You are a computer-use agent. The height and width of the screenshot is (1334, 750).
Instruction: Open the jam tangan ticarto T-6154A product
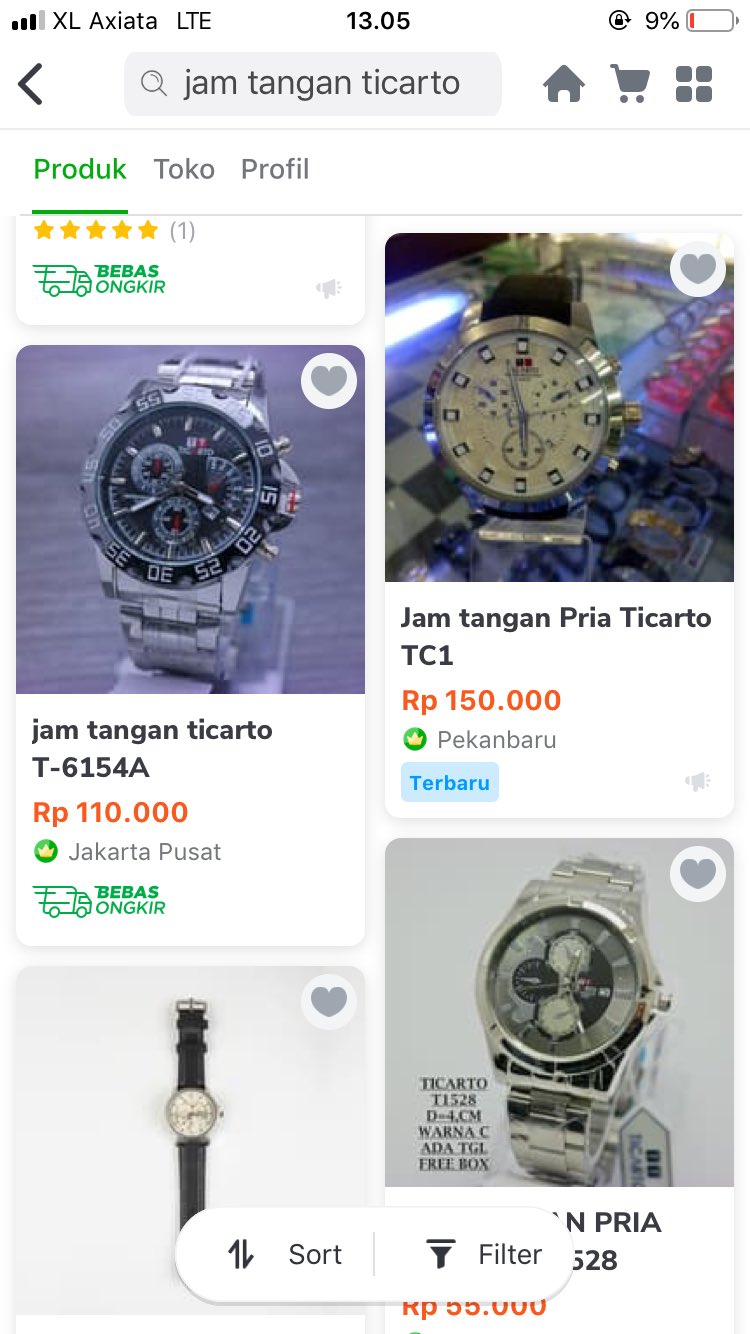190,645
